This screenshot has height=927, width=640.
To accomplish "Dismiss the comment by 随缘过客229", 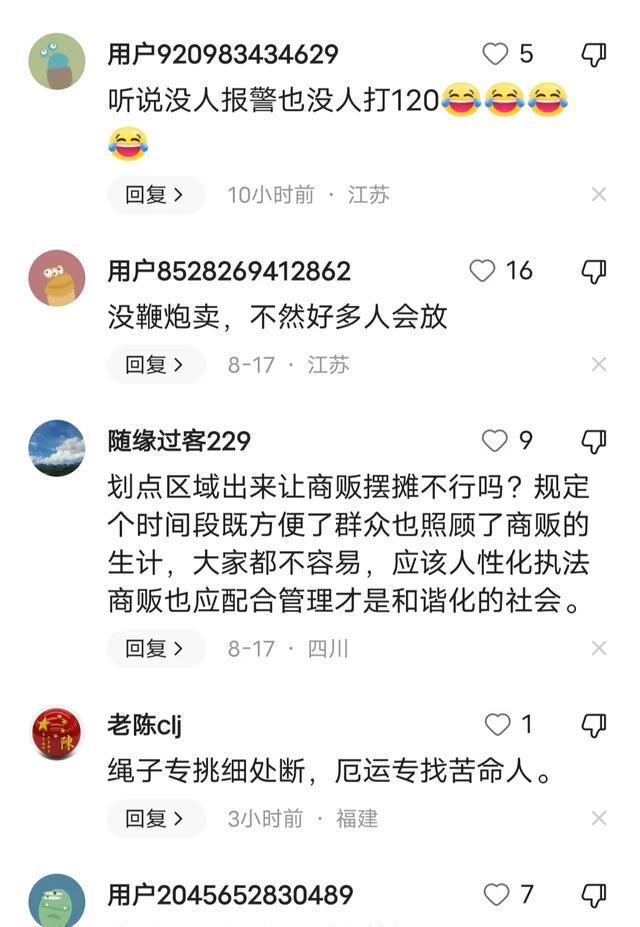I will point(599,648).
